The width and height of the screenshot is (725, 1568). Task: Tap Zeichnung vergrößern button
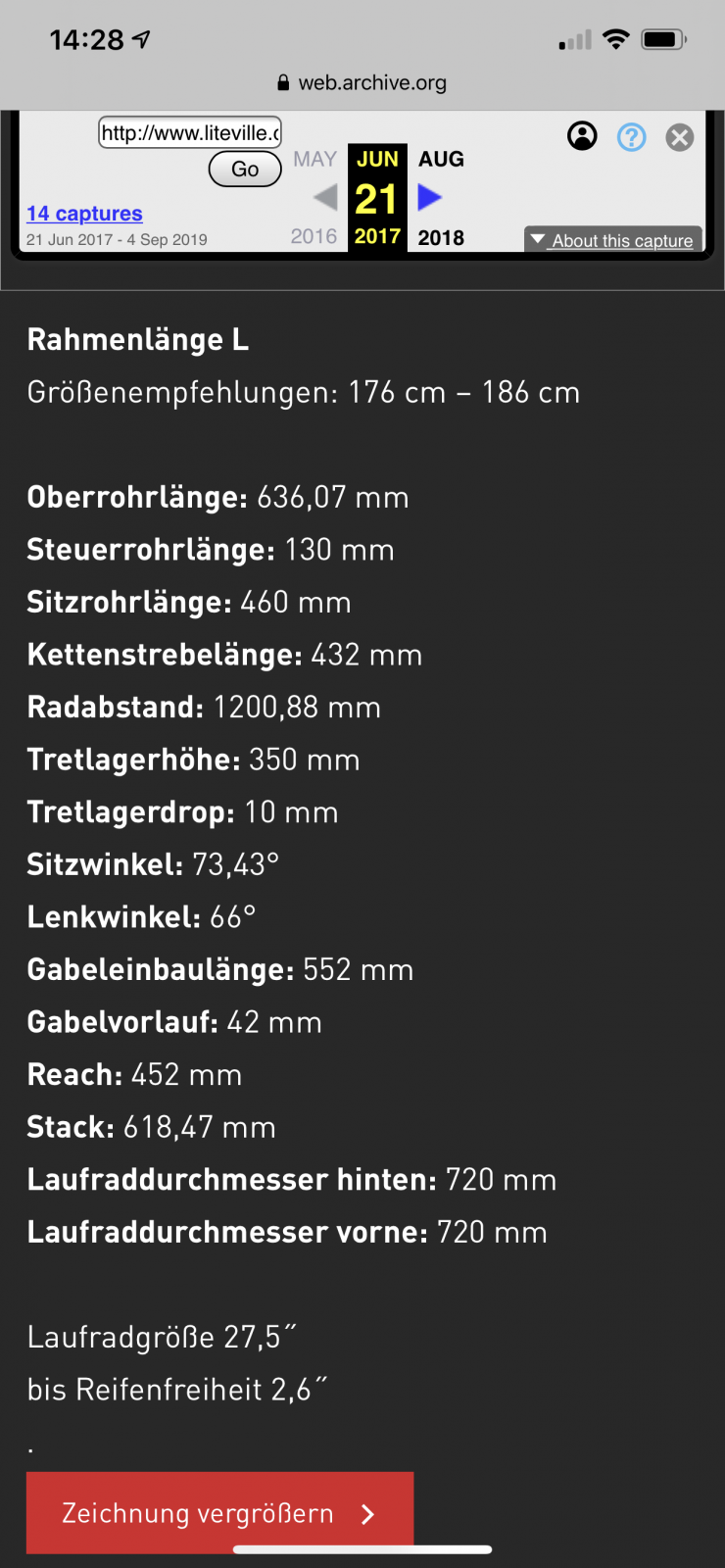tap(219, 1512)
